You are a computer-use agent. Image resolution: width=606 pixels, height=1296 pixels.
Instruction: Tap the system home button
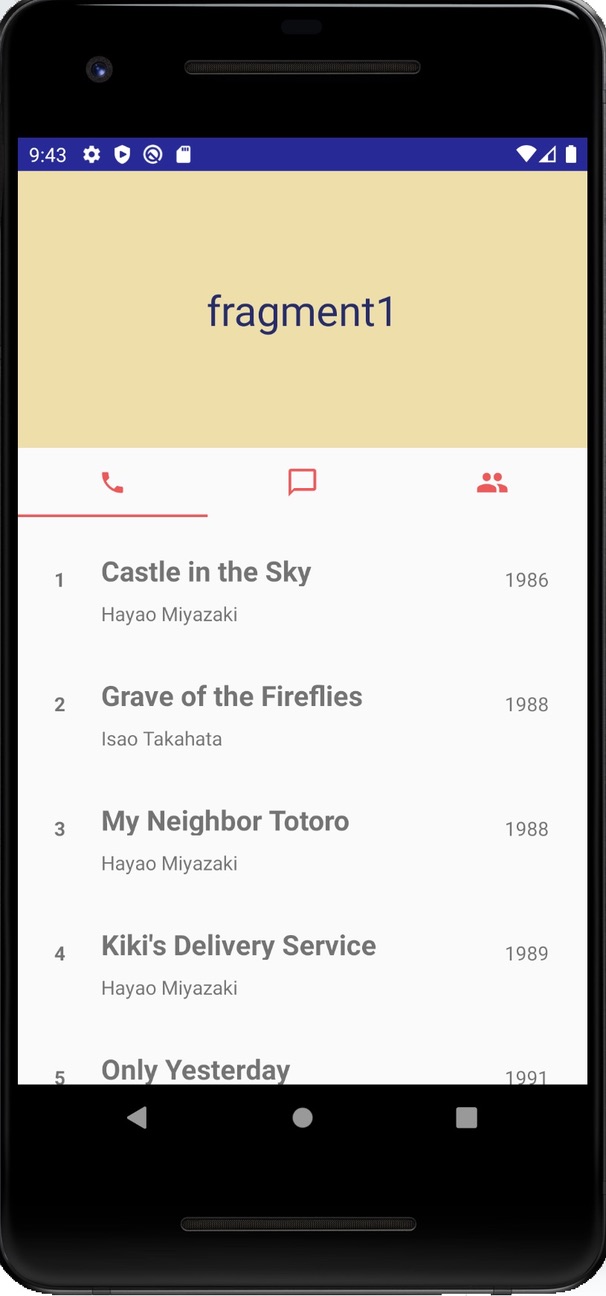[302, 1118]
